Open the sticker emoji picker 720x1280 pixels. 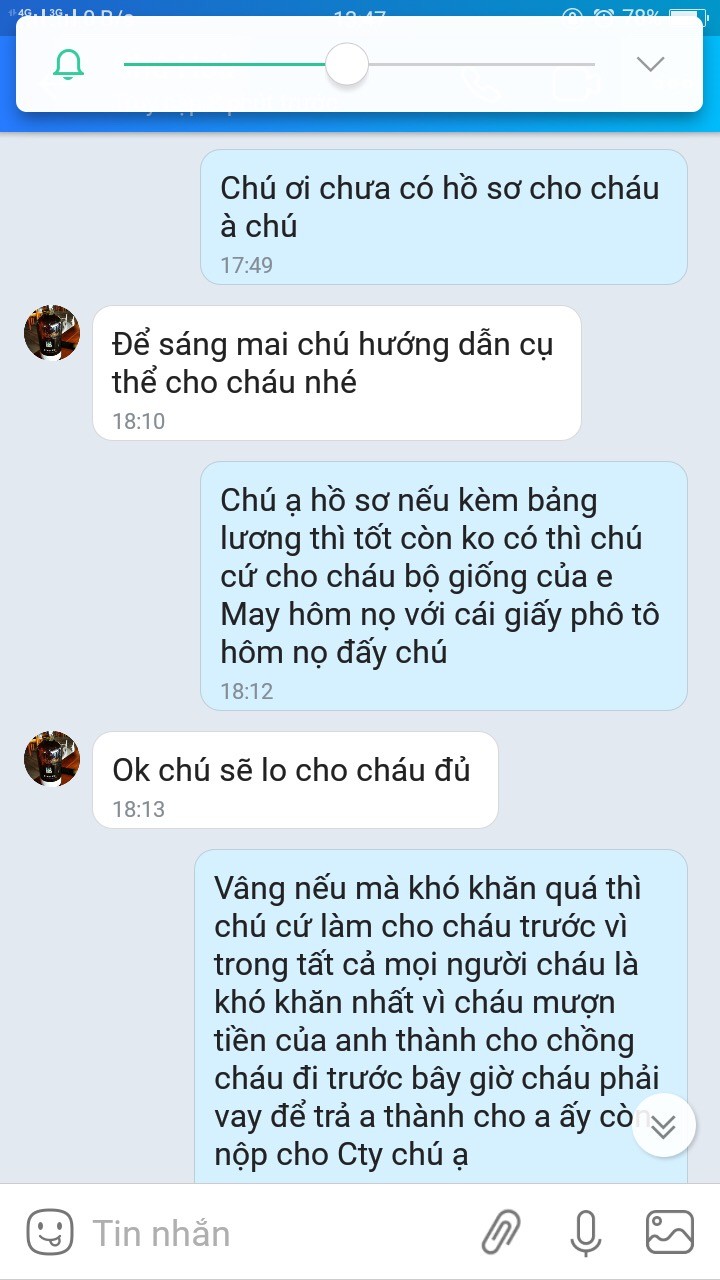(x=49, y=1232)
